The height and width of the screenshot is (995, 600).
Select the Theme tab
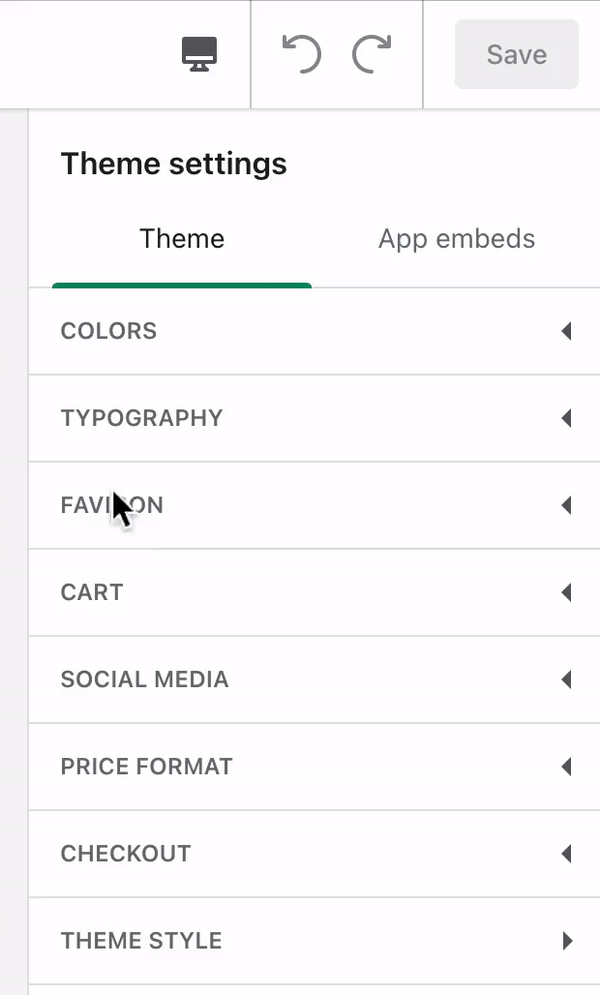[182, 239]
